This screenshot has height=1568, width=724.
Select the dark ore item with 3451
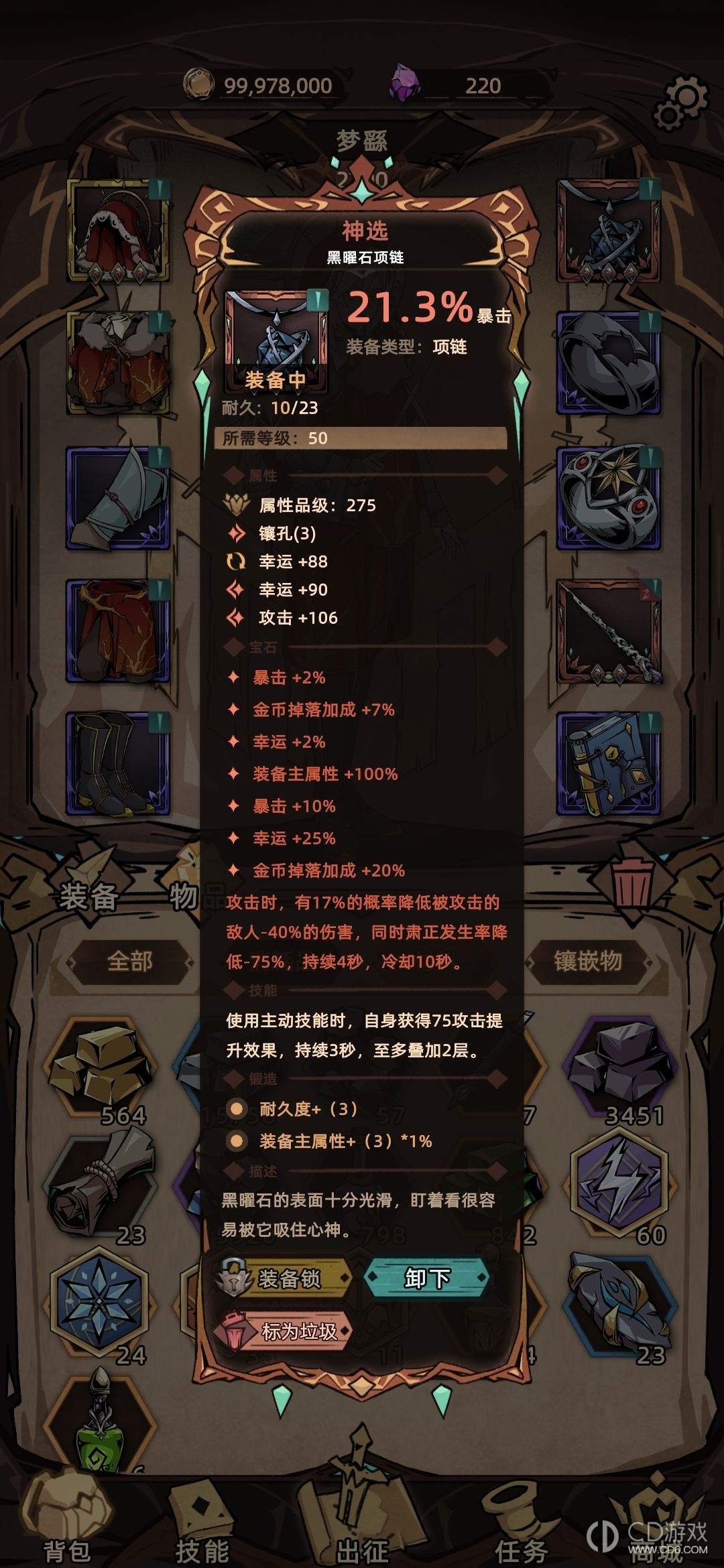pos(620,1065)
